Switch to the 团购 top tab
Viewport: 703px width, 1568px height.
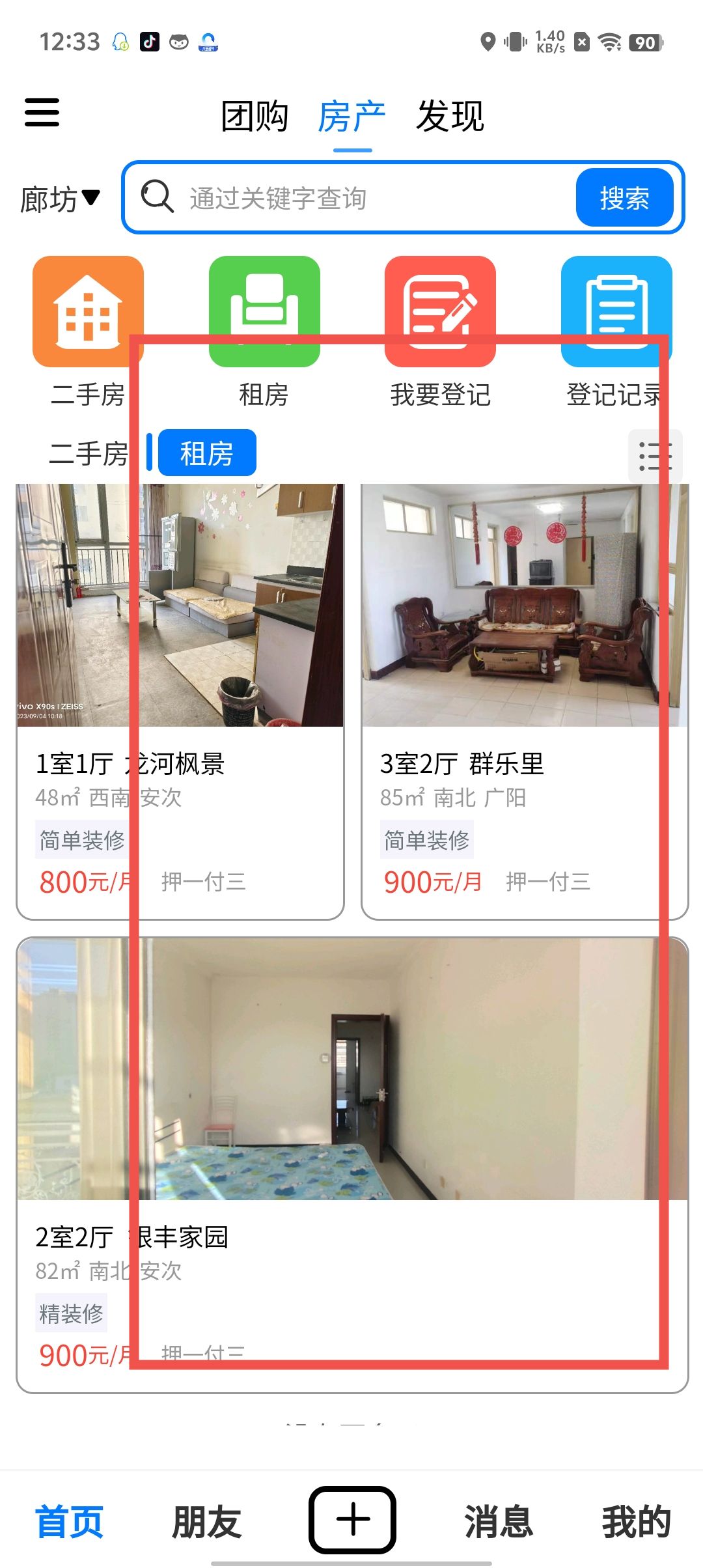point(255,117)
